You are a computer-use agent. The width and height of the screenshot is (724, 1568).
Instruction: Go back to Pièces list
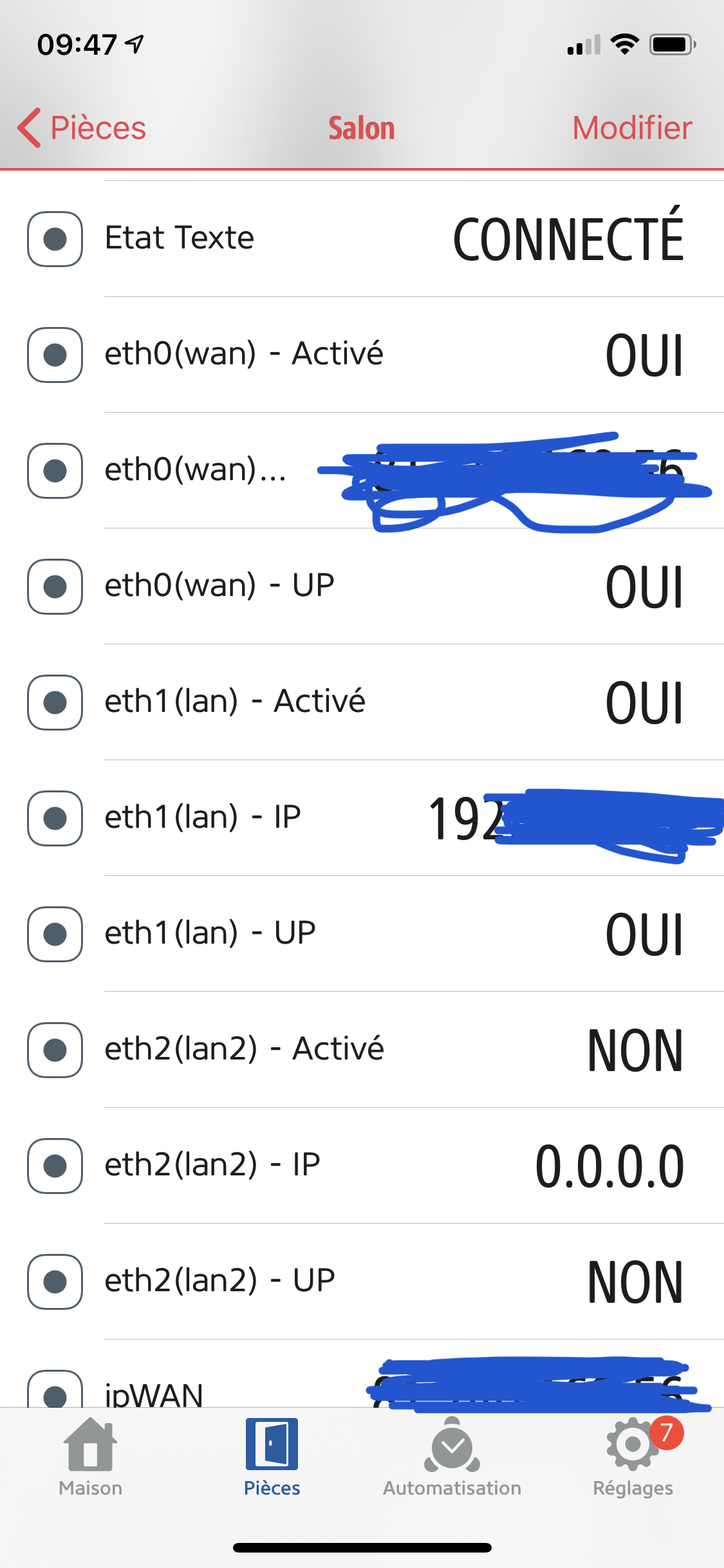(x=82, y=128)
